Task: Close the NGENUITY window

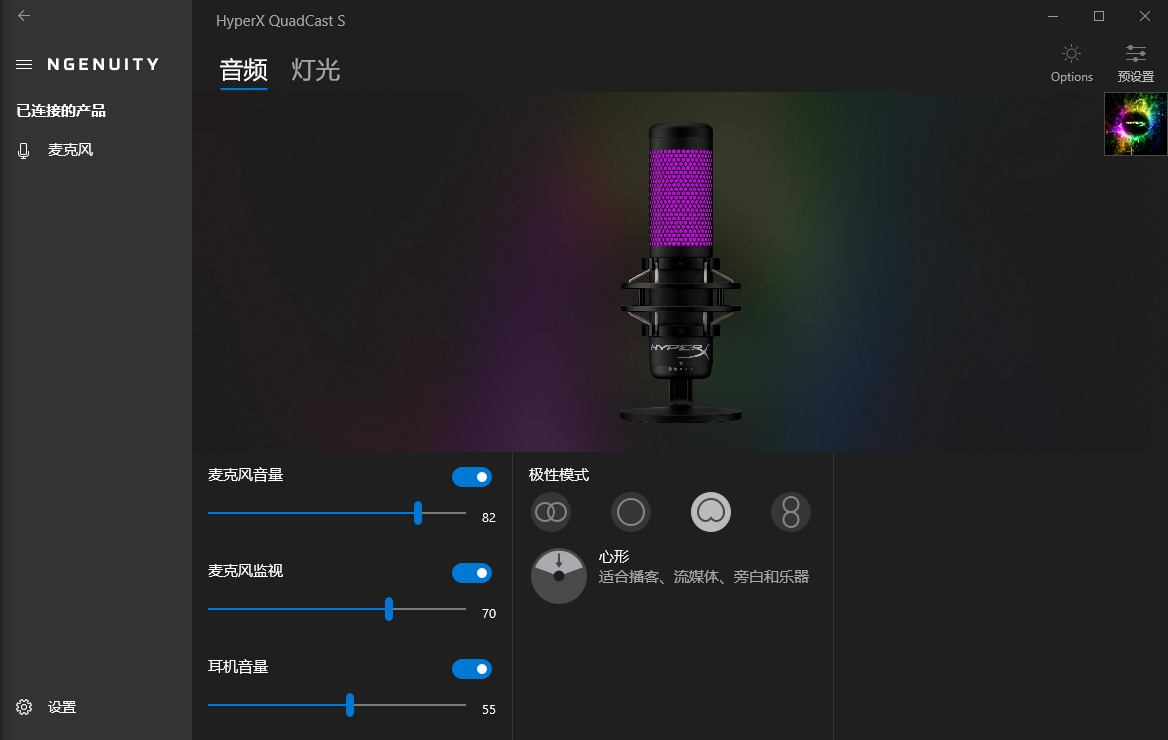Action: (1145, 16)
